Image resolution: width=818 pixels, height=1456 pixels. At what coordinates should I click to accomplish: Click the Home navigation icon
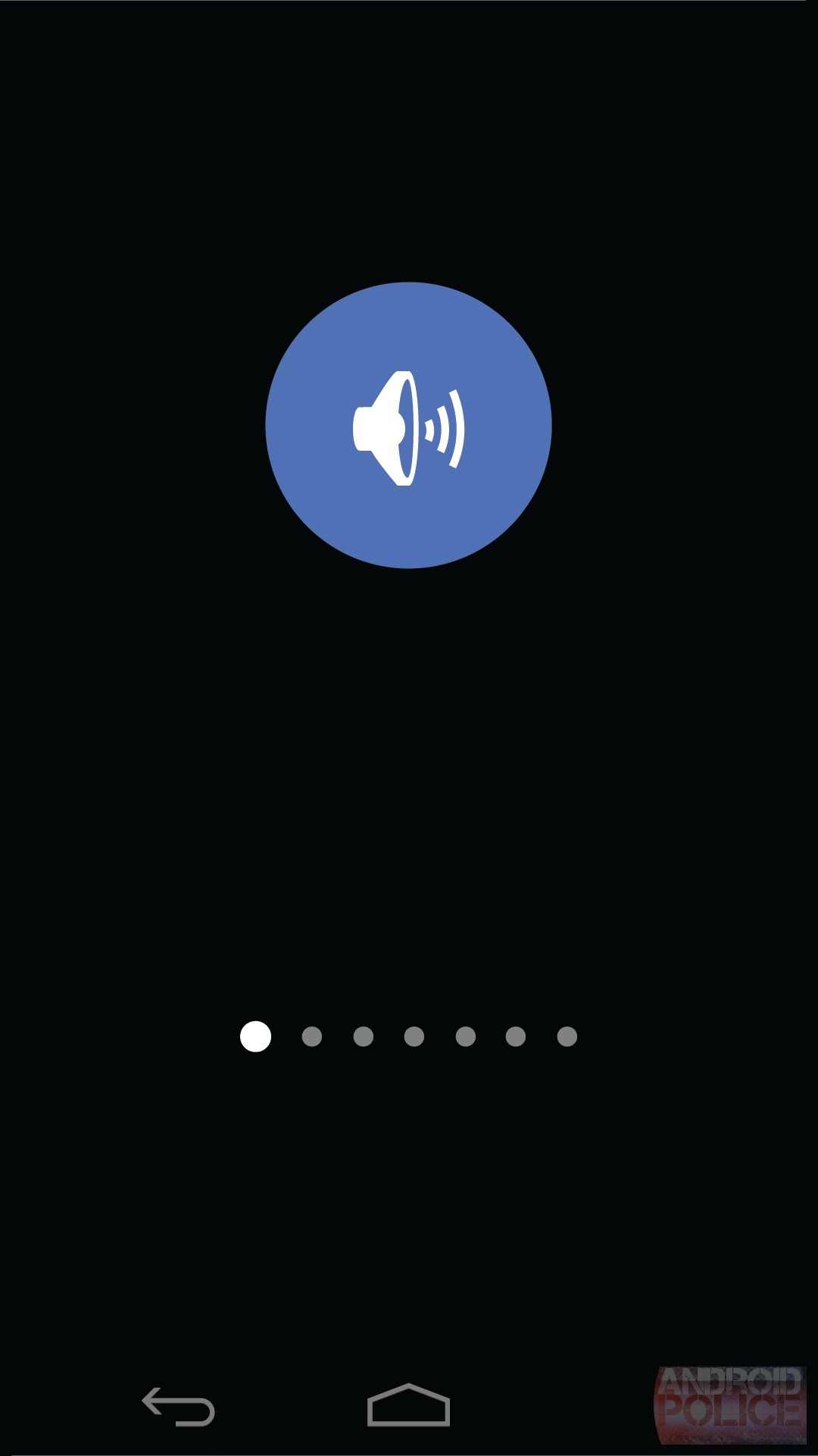pyautogui.click(x=409, y=1406)
